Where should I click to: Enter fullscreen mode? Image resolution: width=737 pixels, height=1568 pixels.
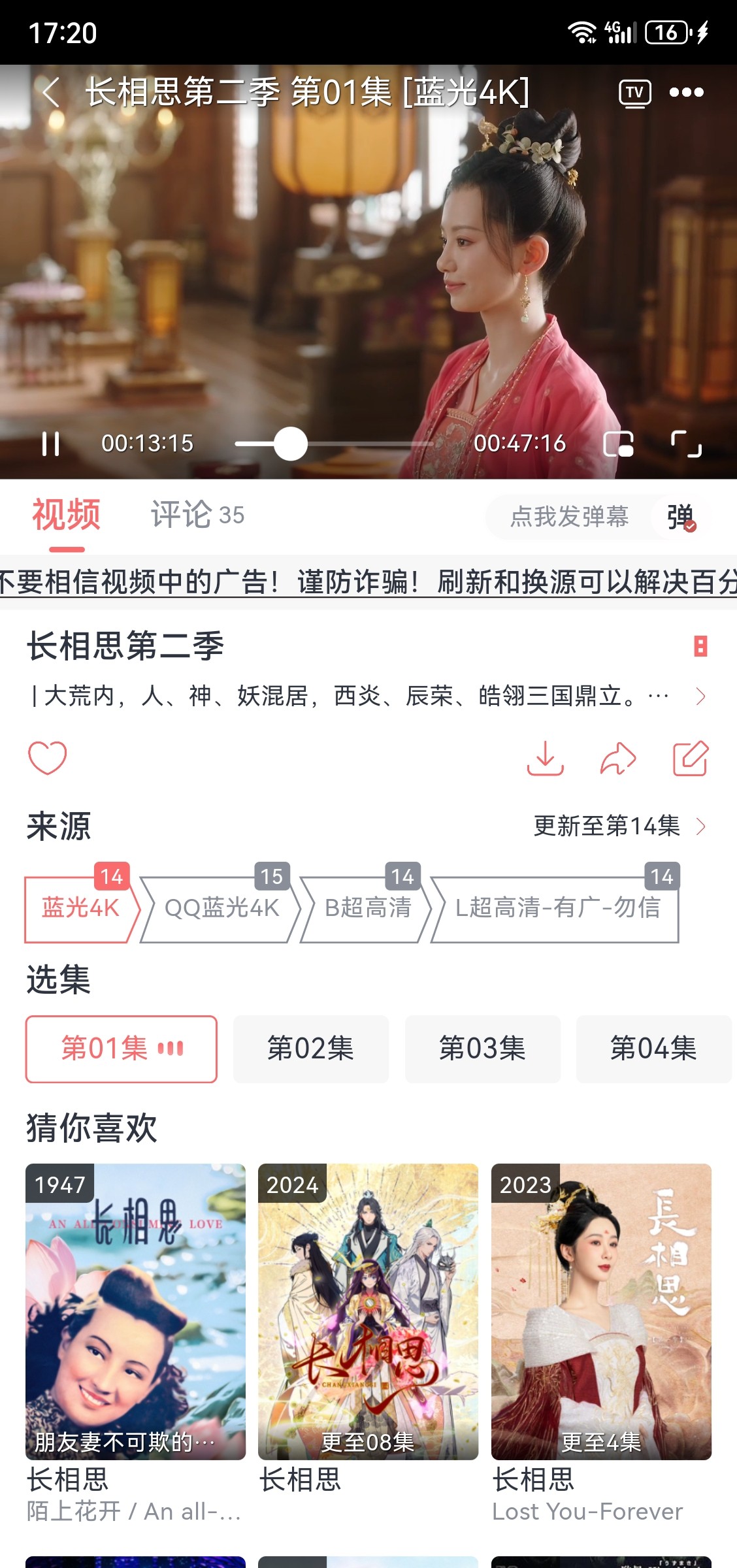click(686, 444)
